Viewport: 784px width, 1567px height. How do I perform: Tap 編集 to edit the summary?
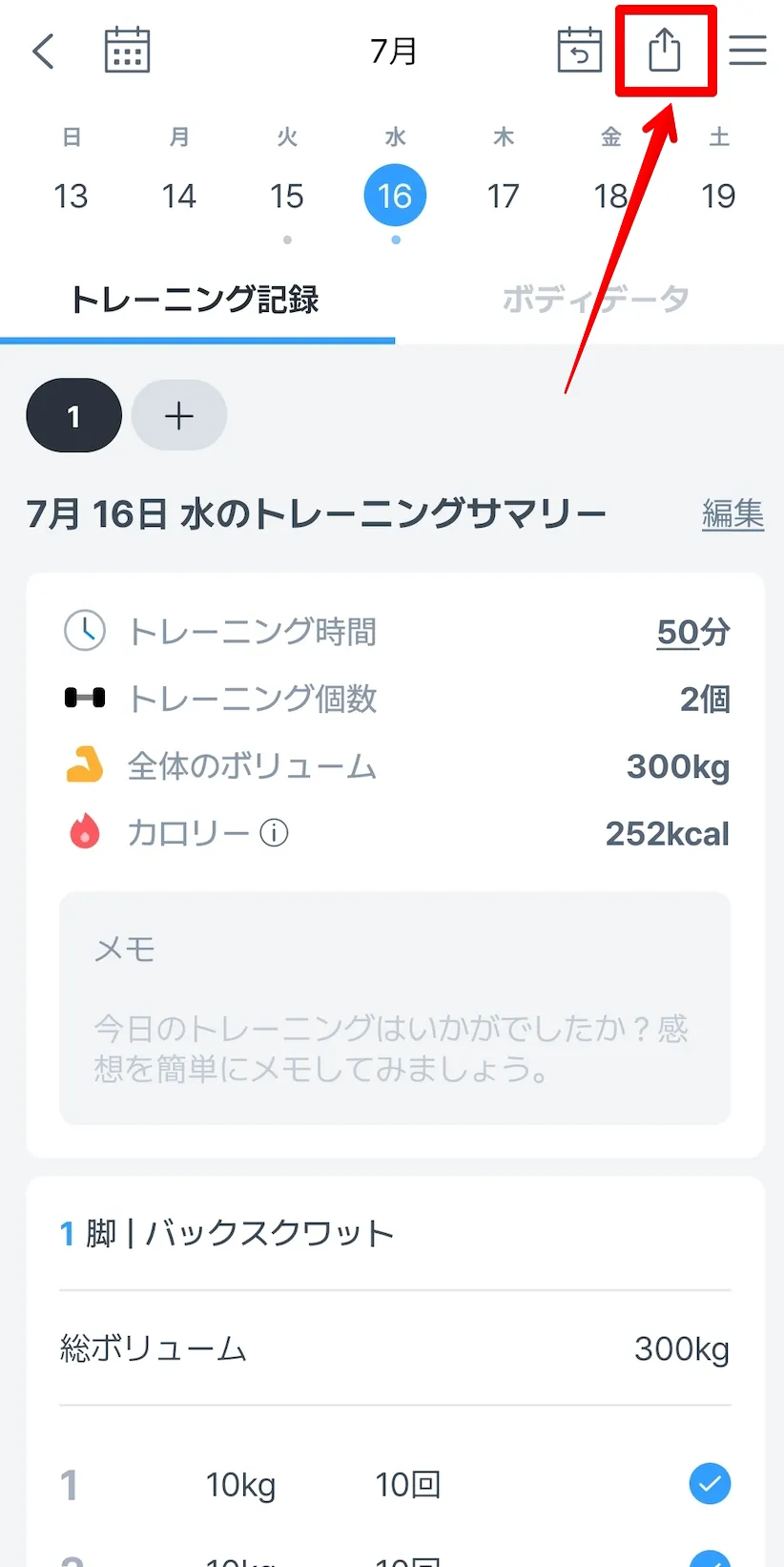point(732,514)
